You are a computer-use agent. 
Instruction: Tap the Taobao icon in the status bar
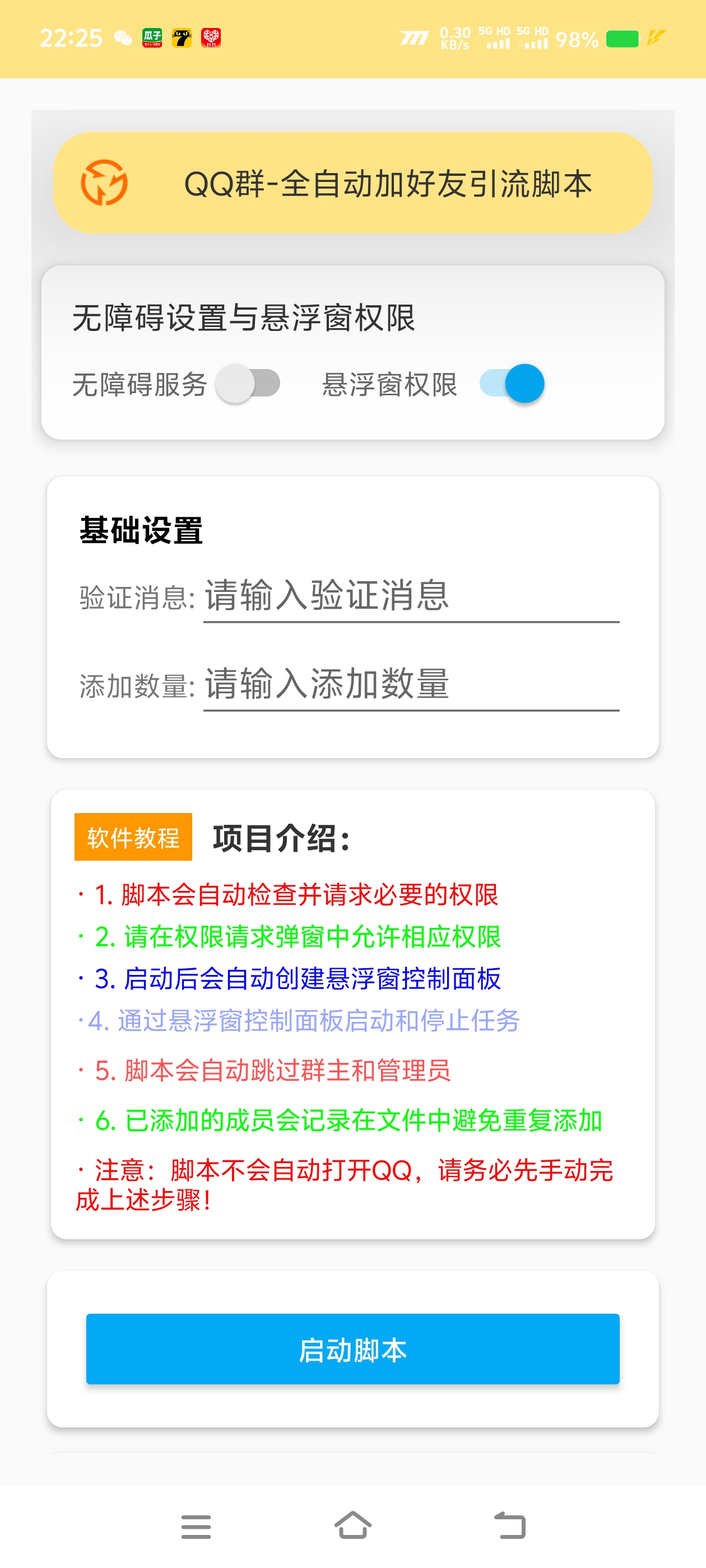(183, 38)
